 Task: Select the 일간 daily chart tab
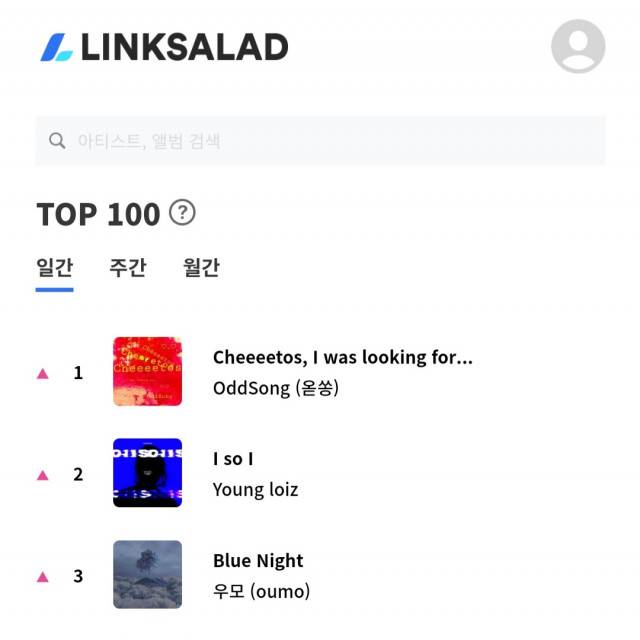pos(54,268)
